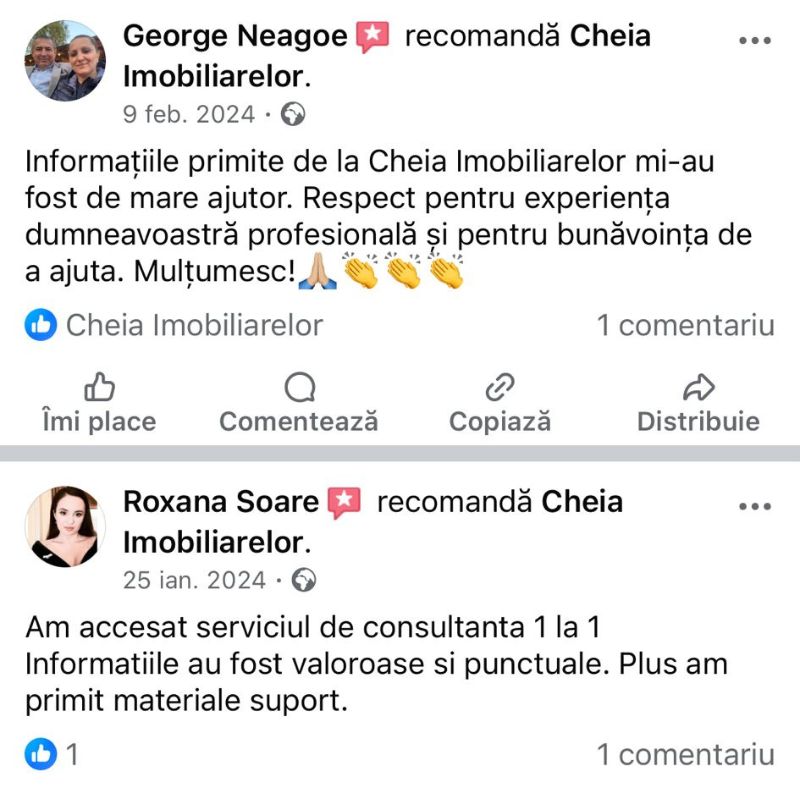
Task: Copy link with the Copiază button
Action: (499, 404)
